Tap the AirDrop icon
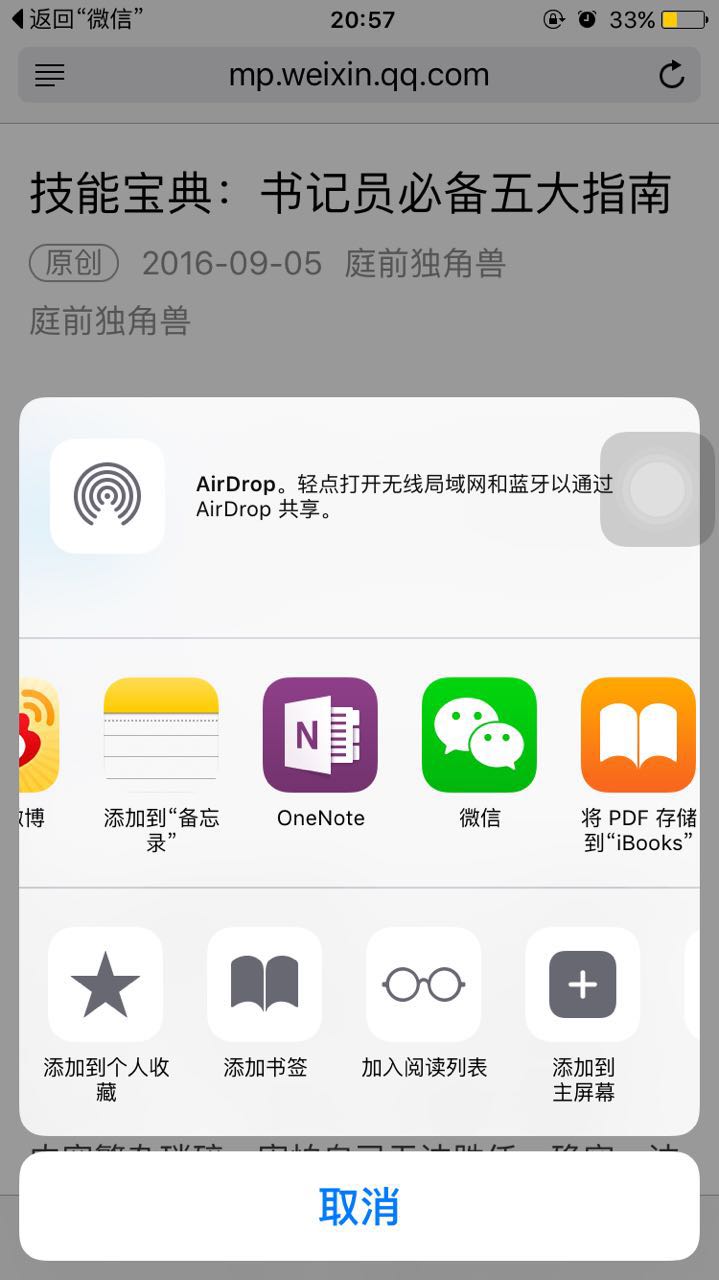Image resolution: width=719 pixels, height=1280 pixels. pos(107,495)
